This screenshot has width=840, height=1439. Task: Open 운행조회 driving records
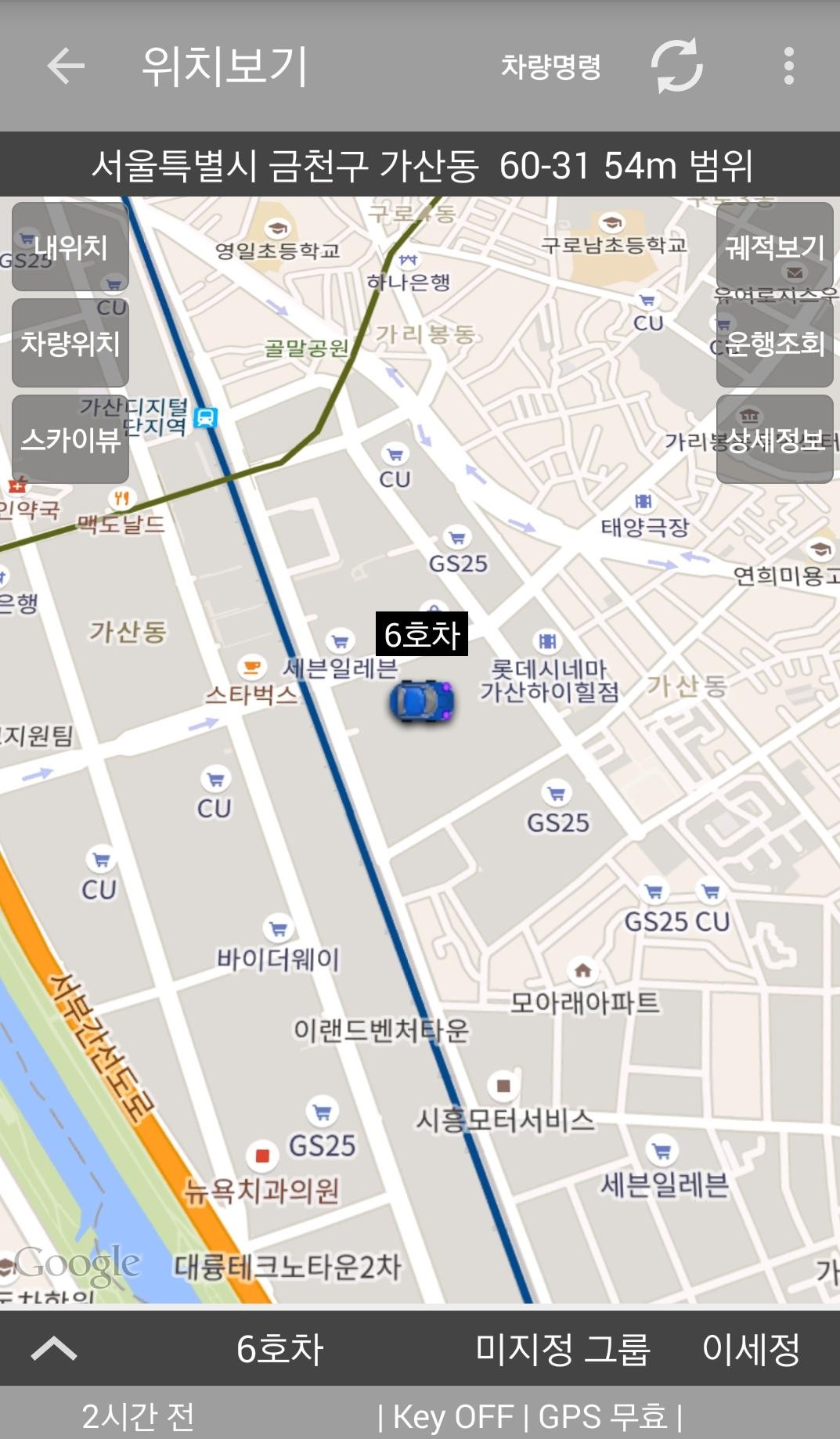[774, 343]
